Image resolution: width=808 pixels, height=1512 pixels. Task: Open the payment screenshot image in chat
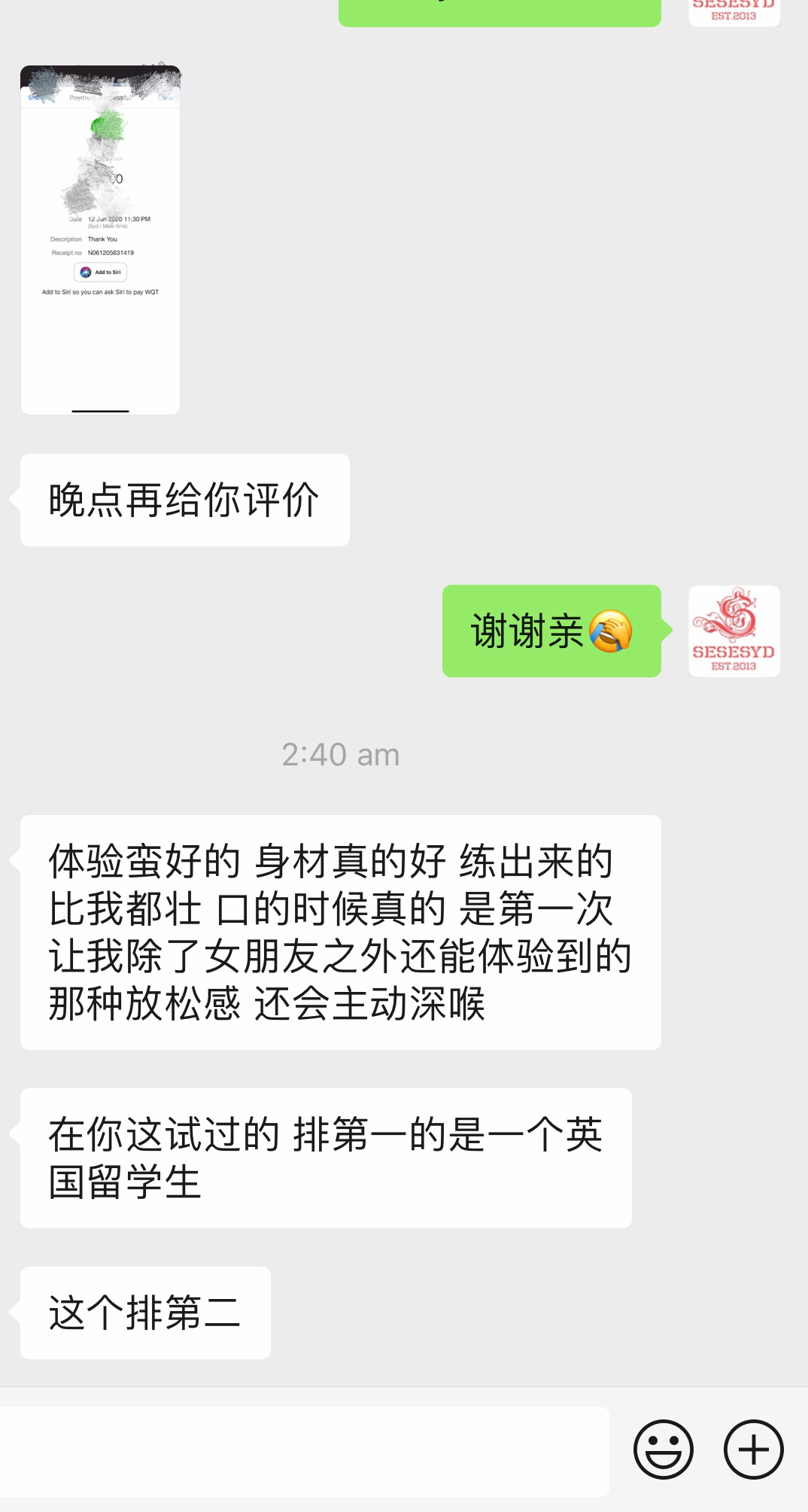pyautogui.click(x=100, y=239)
